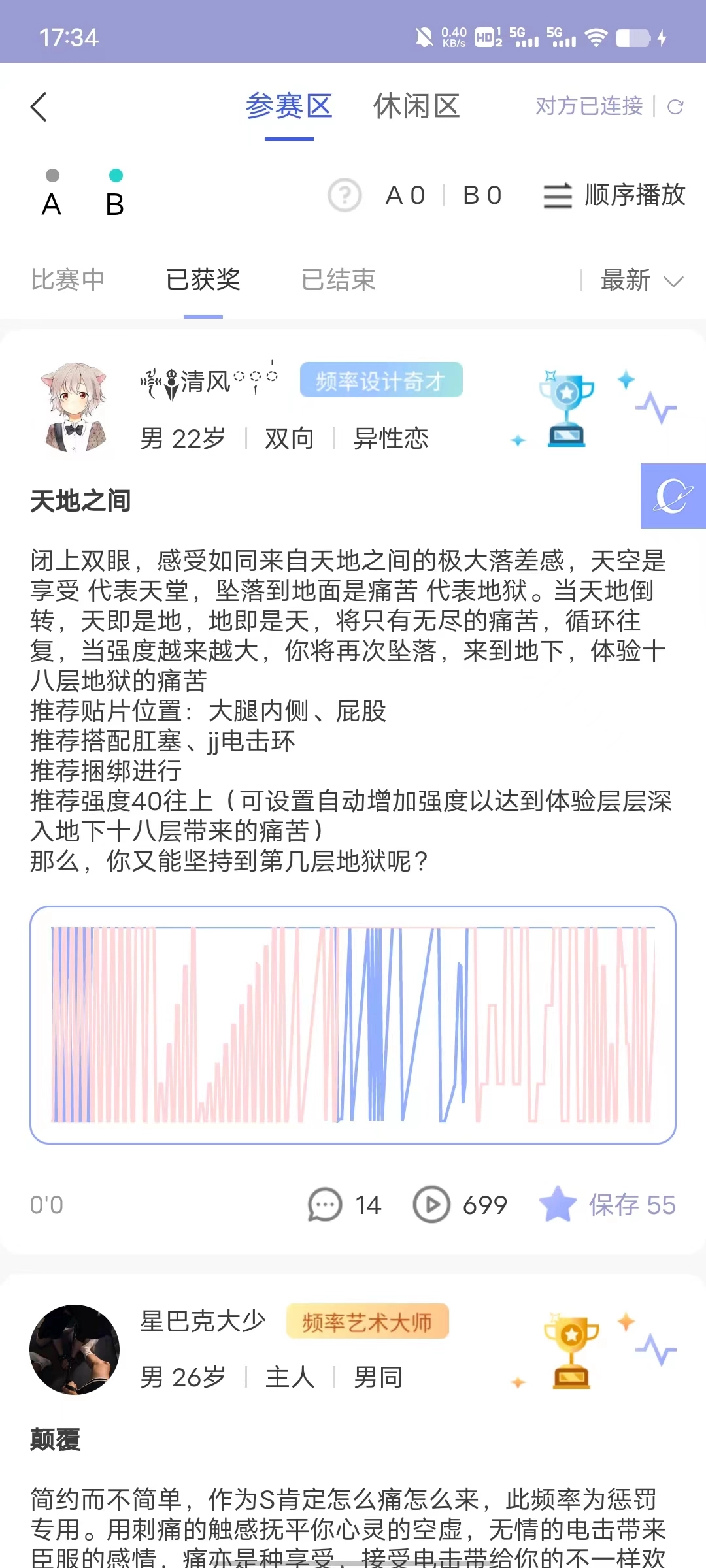Open 清风's profile avatar

click(x=75, y=408)
